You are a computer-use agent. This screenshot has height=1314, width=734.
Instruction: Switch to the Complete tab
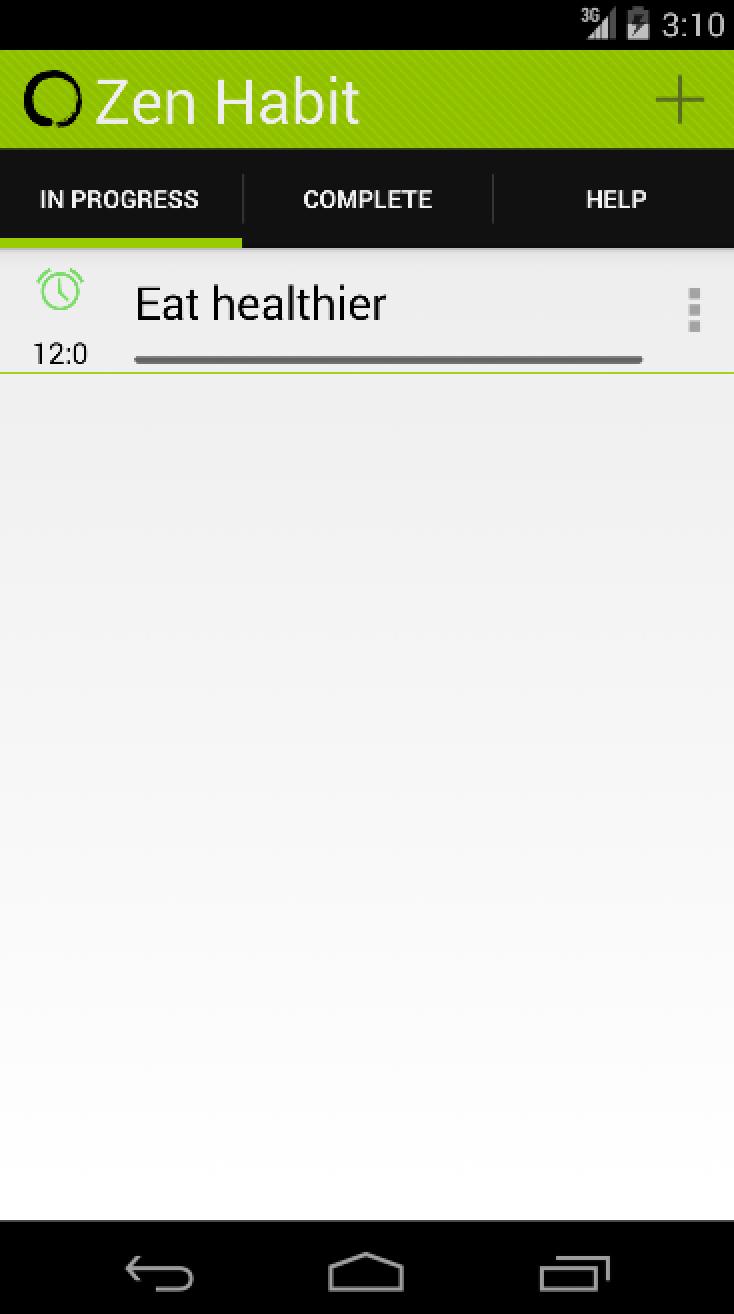point(367,199)
